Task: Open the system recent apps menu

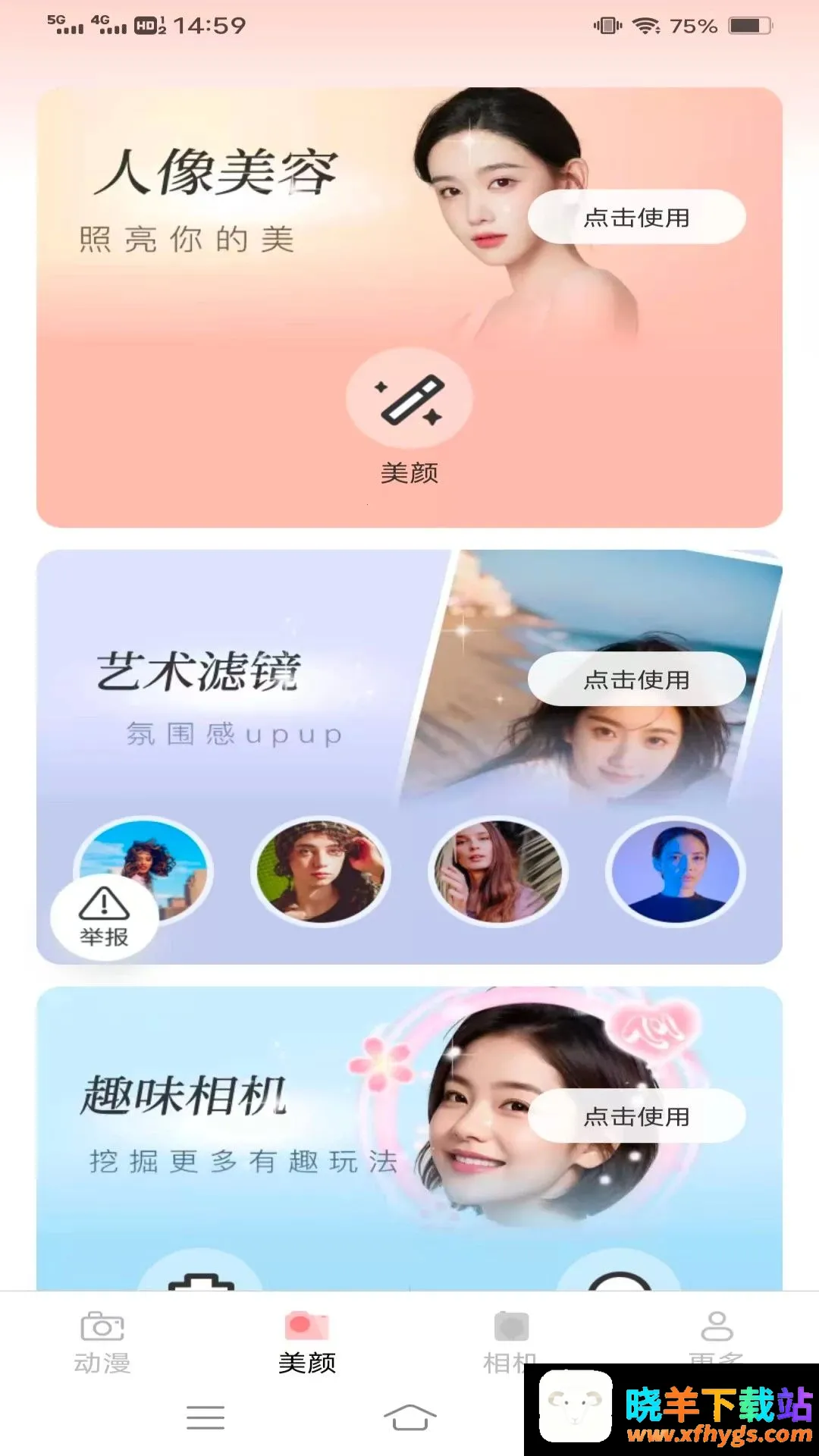Action: coord(206,1417)
